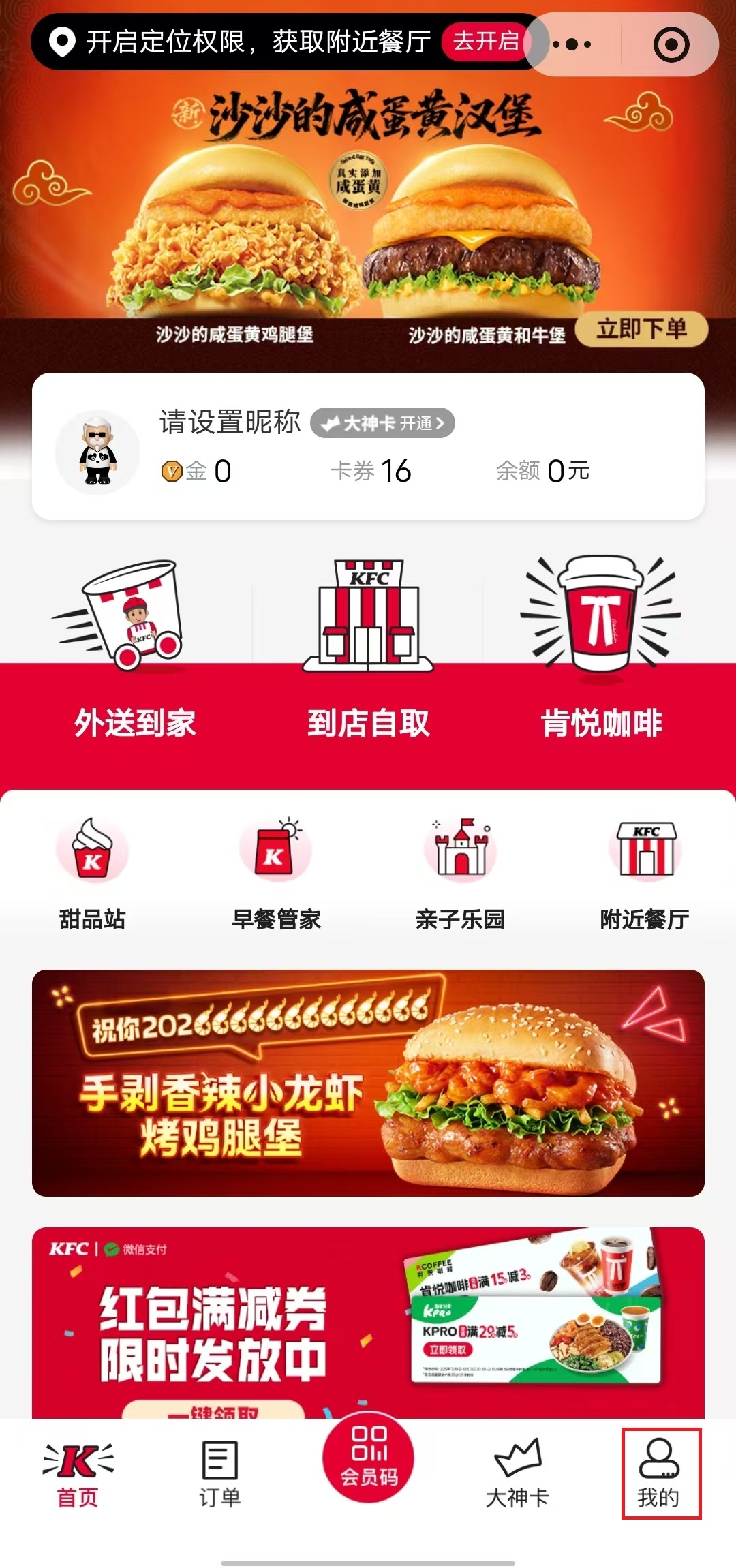Show the 会员码 member code
Viewport: 736px width, 1568px height.
(x=369, y=1457)
